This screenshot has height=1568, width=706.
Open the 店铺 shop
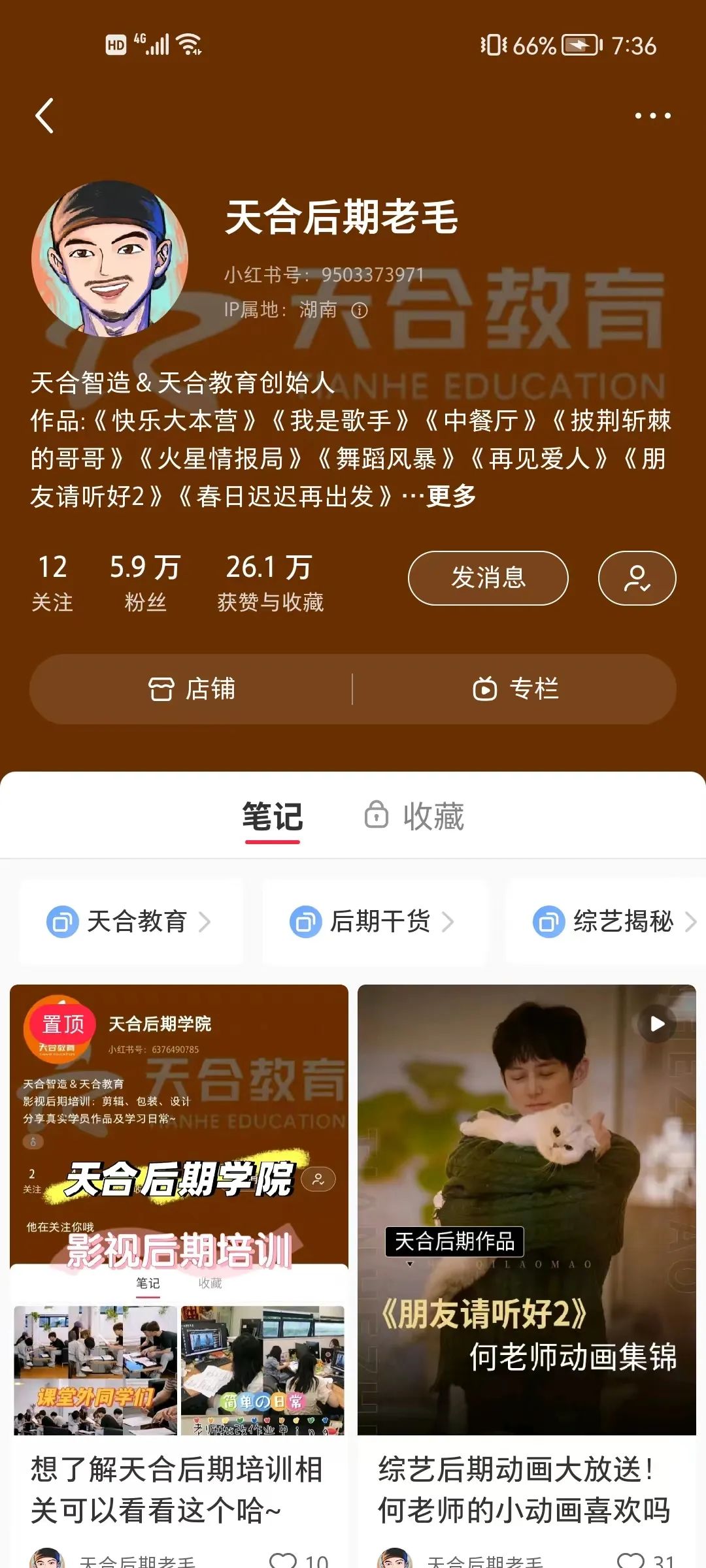(192, 689)
